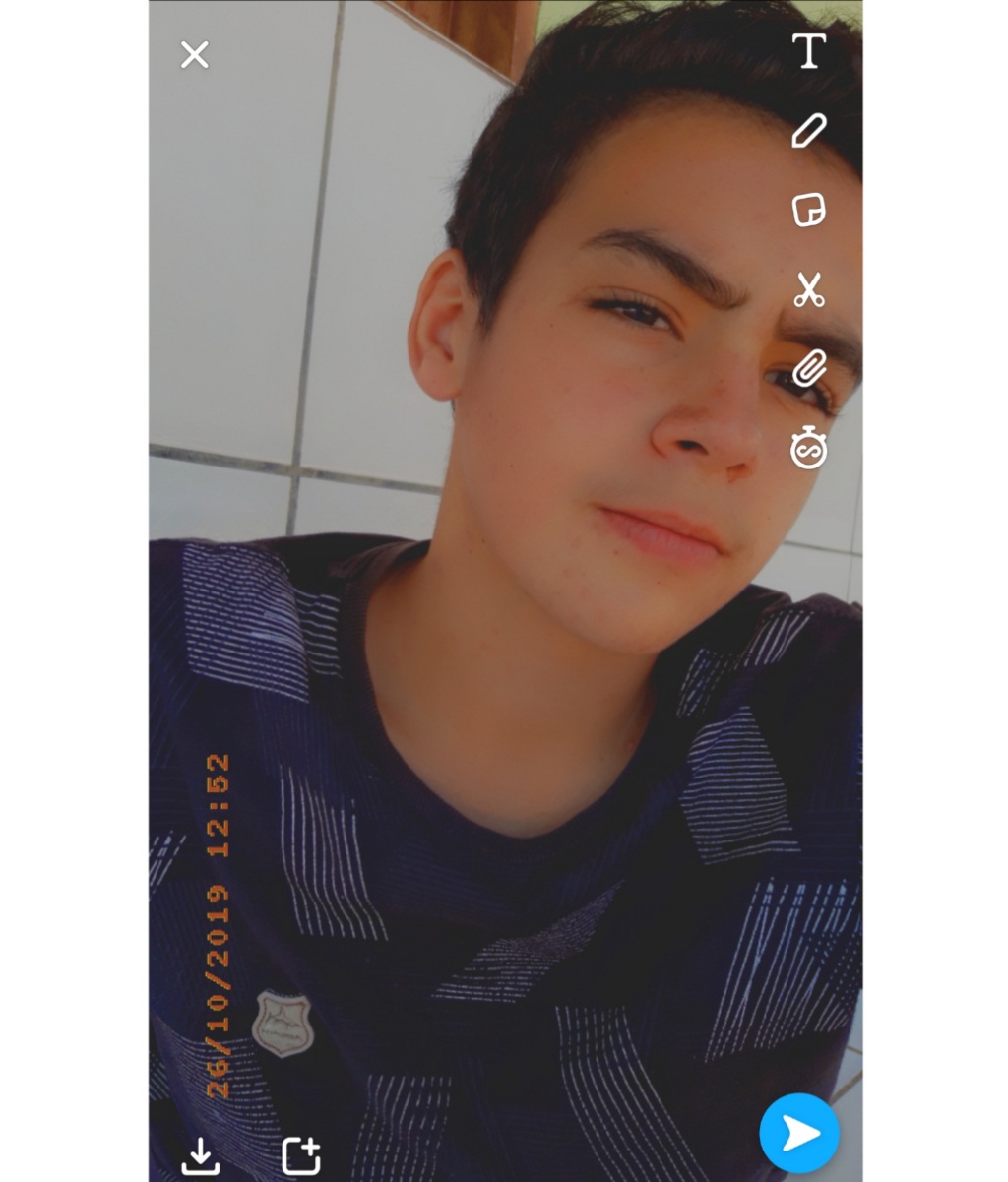Open the sticker picker

pos(808,210)
